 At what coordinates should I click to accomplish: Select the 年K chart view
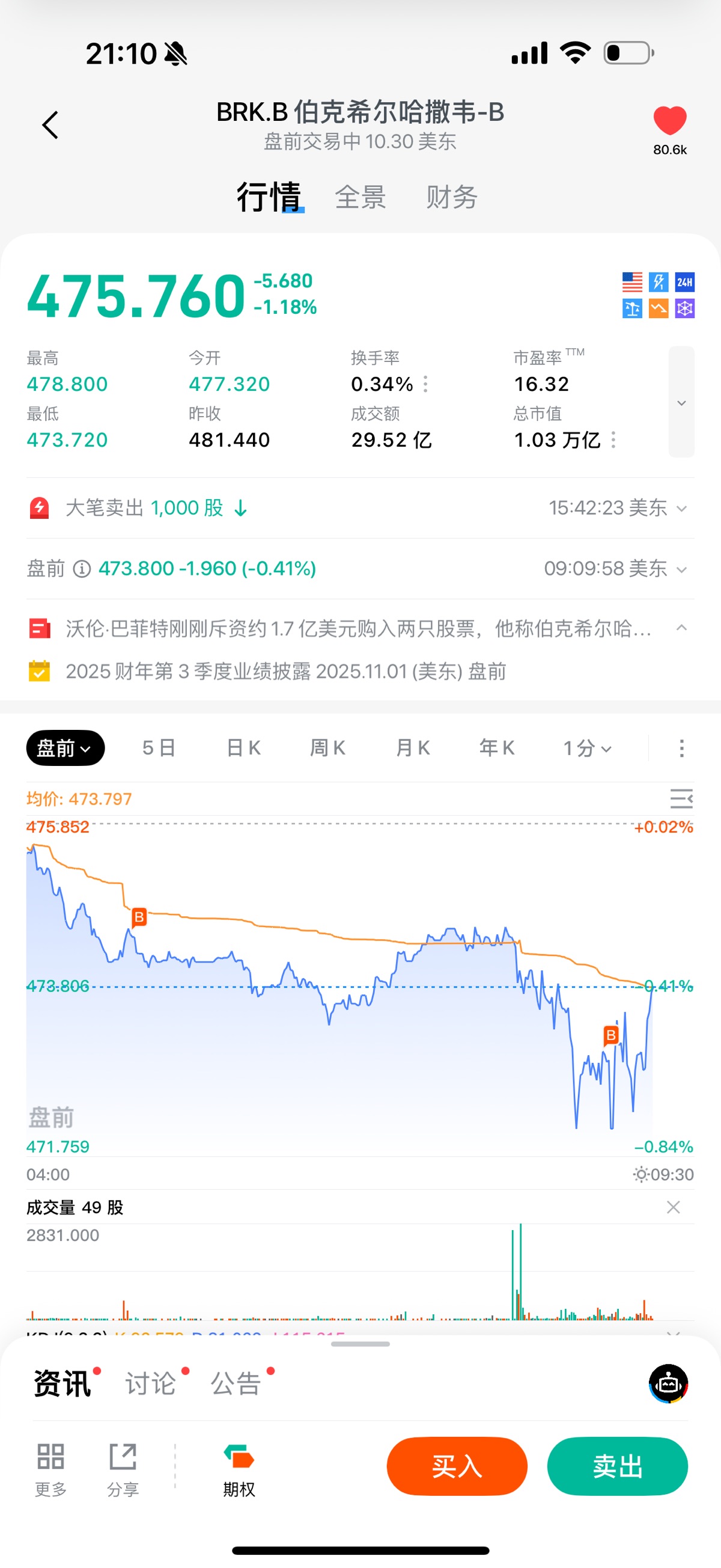496,748
